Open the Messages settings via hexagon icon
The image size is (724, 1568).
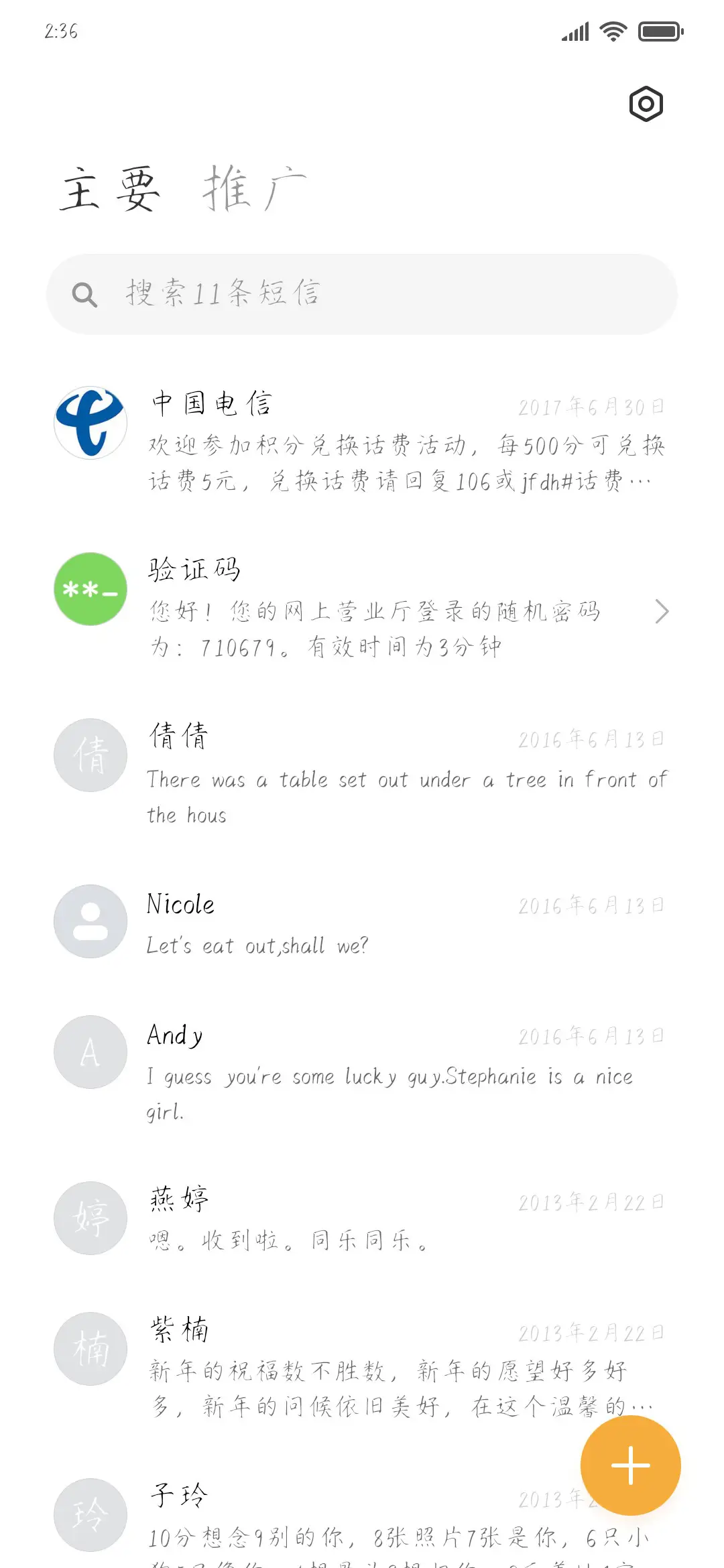click(x=646, y=103)
